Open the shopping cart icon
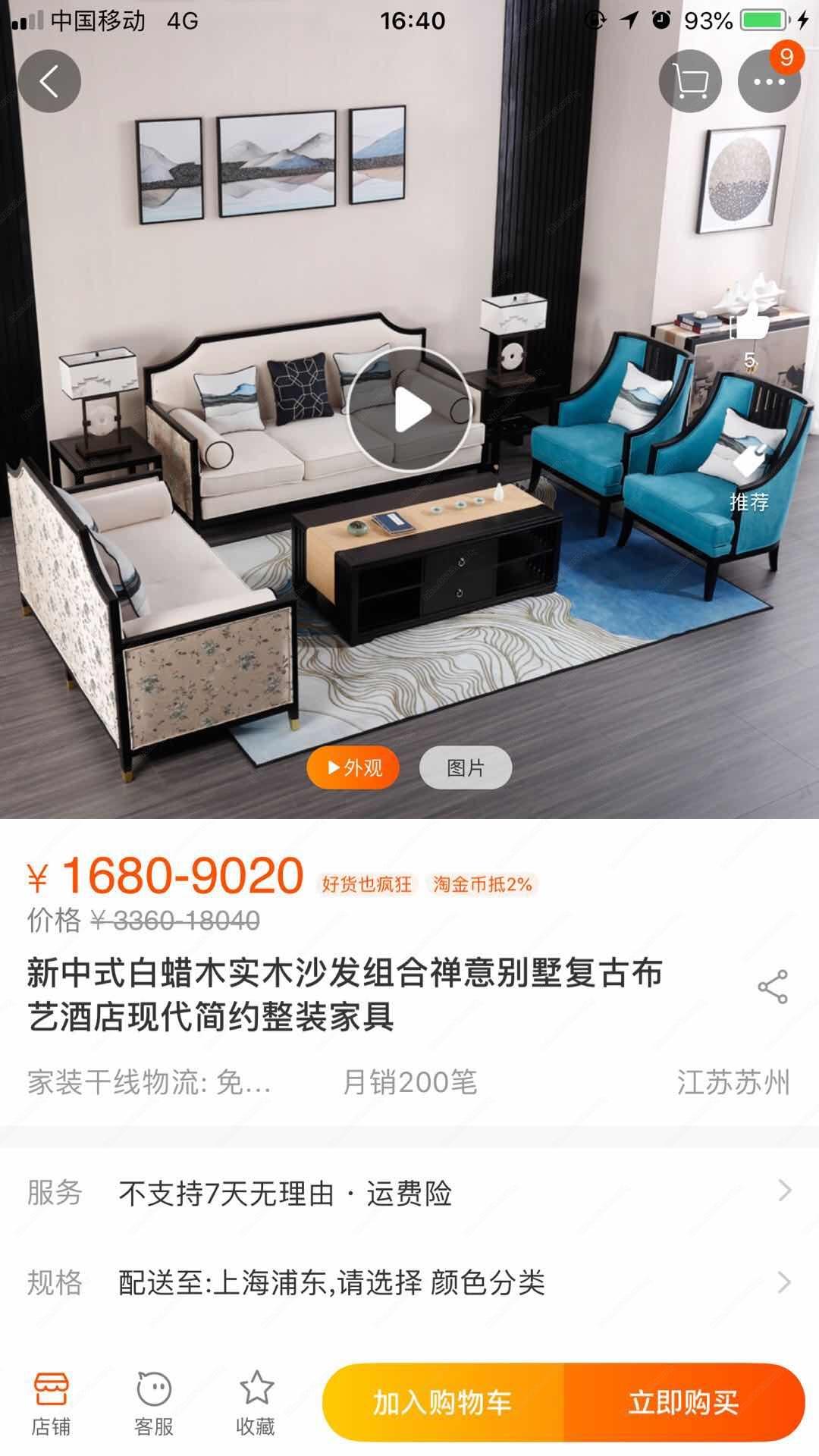This screenshot has width=819, height=1456. [691, 81]
